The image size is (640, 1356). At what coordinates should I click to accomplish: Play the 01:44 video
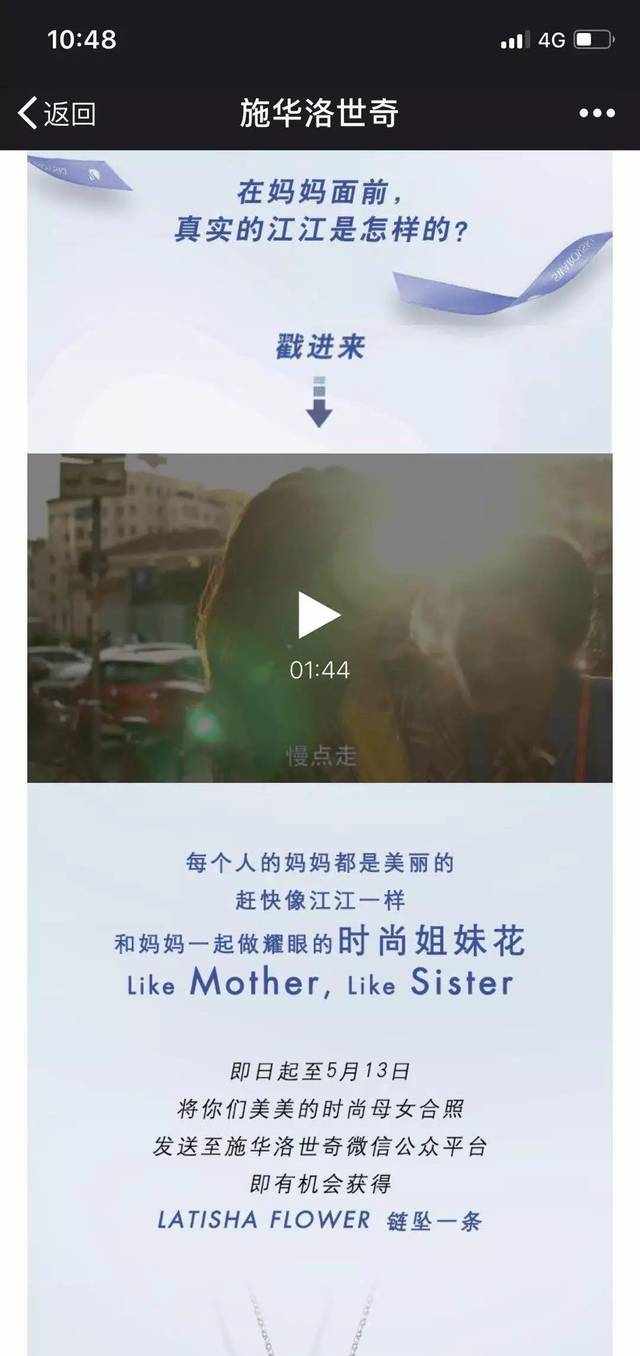coord(319,614)
